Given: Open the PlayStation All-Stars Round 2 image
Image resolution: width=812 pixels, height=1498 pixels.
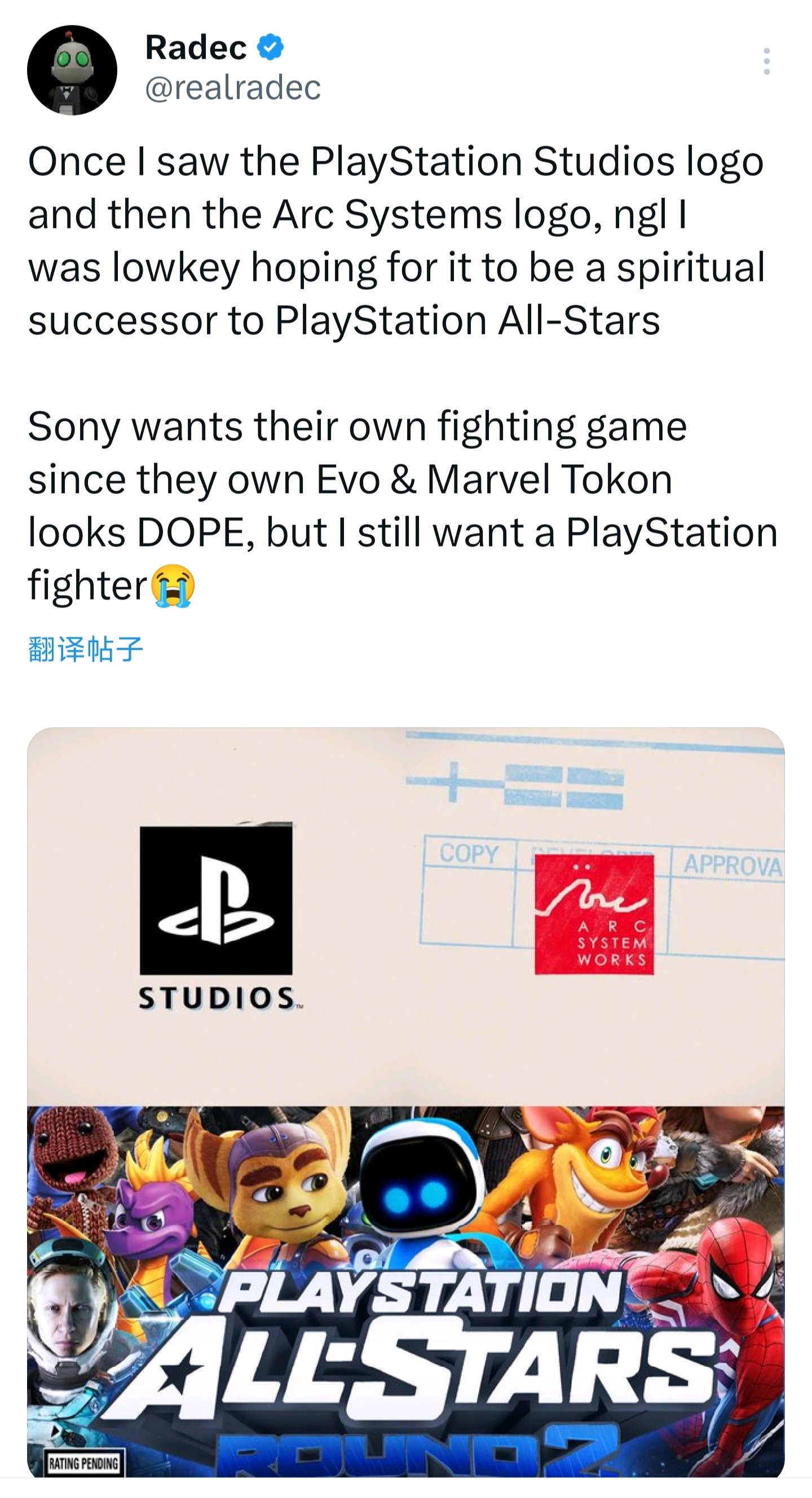Looking at the screenshot, I should [405, 1291].
